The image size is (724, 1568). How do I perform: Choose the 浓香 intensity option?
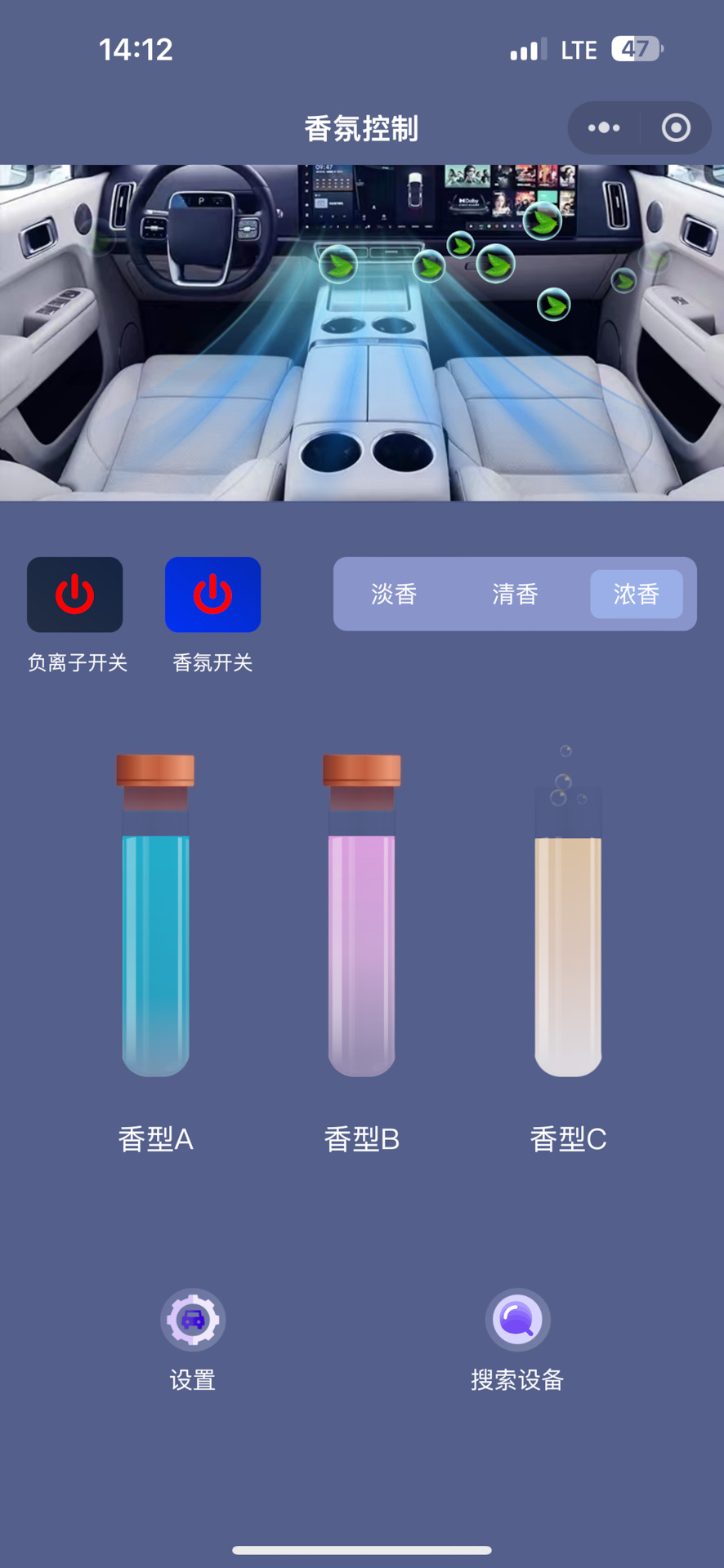click(636, 594)
